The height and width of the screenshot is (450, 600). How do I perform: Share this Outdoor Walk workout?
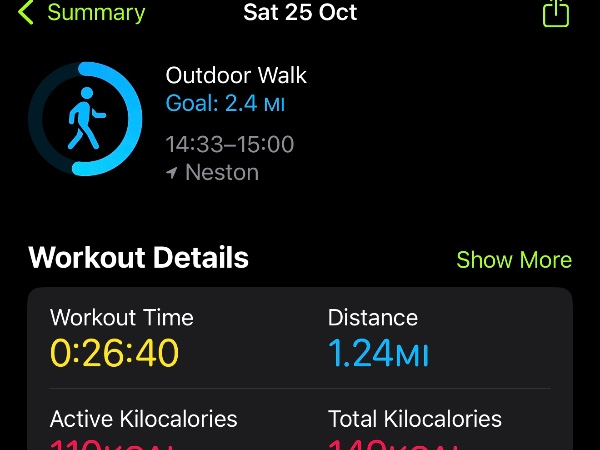pos(556,13)
